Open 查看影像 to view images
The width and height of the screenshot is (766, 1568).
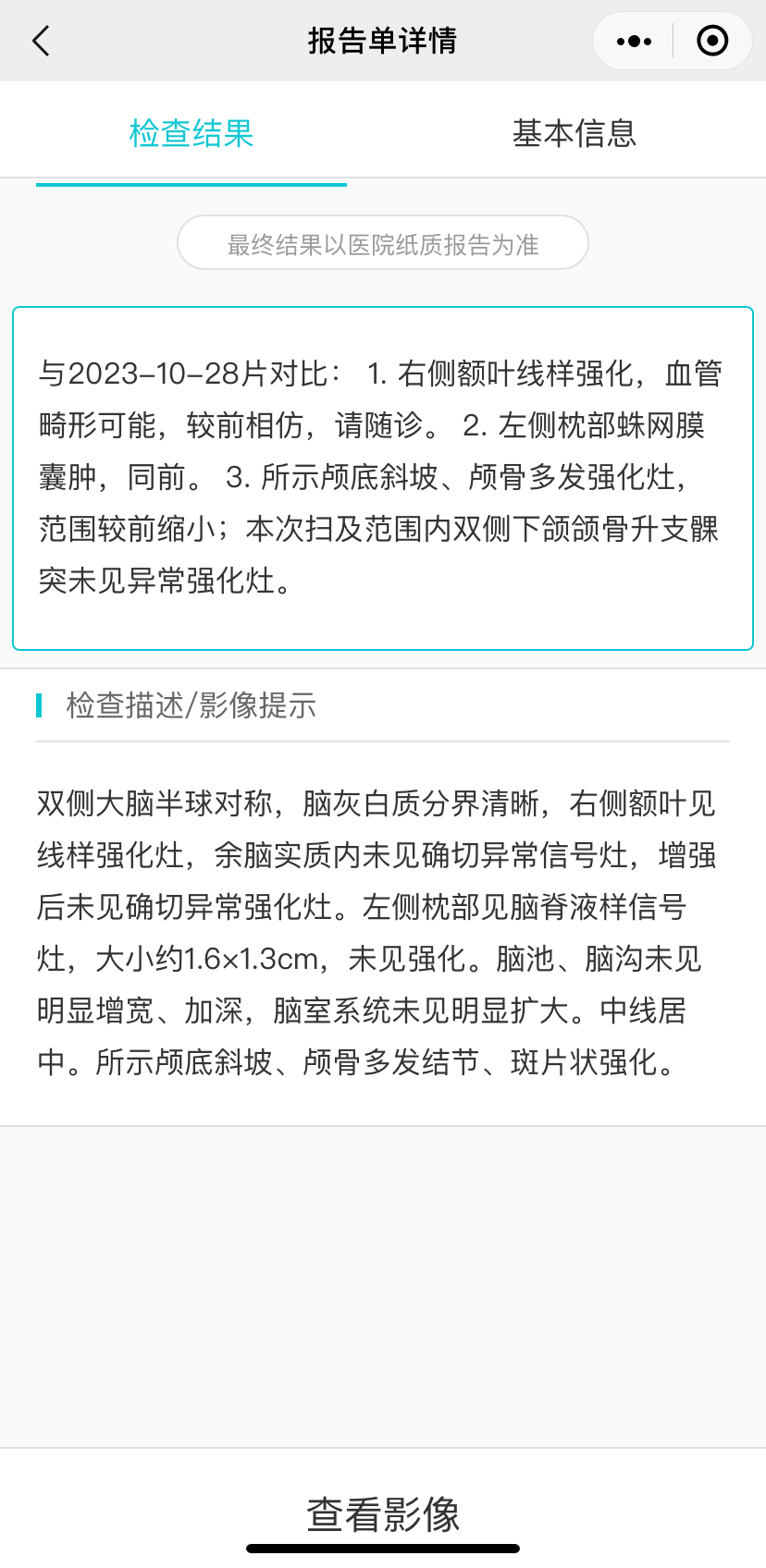point(383,1514)
